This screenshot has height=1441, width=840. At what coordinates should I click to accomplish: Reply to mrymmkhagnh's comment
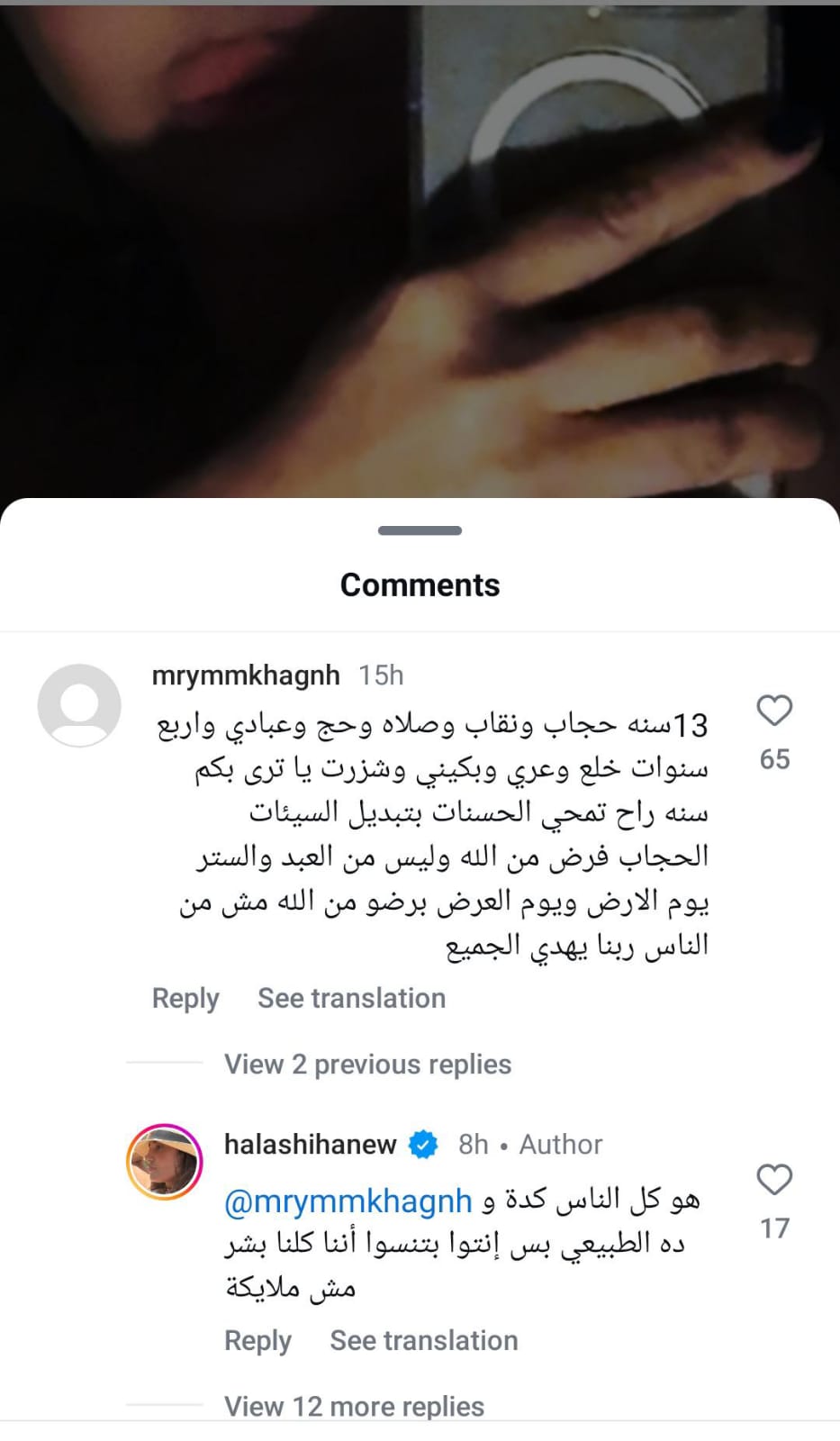pyautogui.click(x=185, y=998)
